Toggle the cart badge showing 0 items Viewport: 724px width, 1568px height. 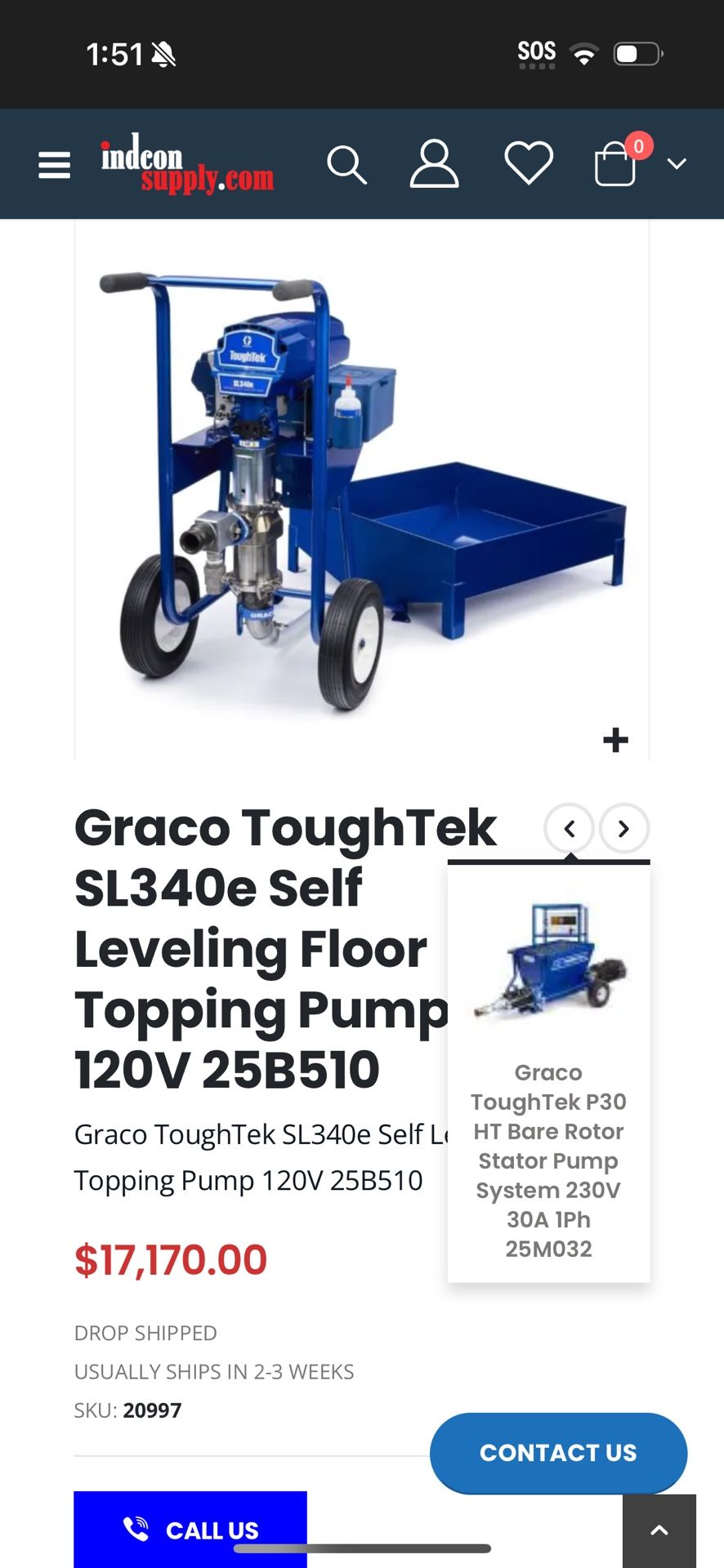pos(637,147)
